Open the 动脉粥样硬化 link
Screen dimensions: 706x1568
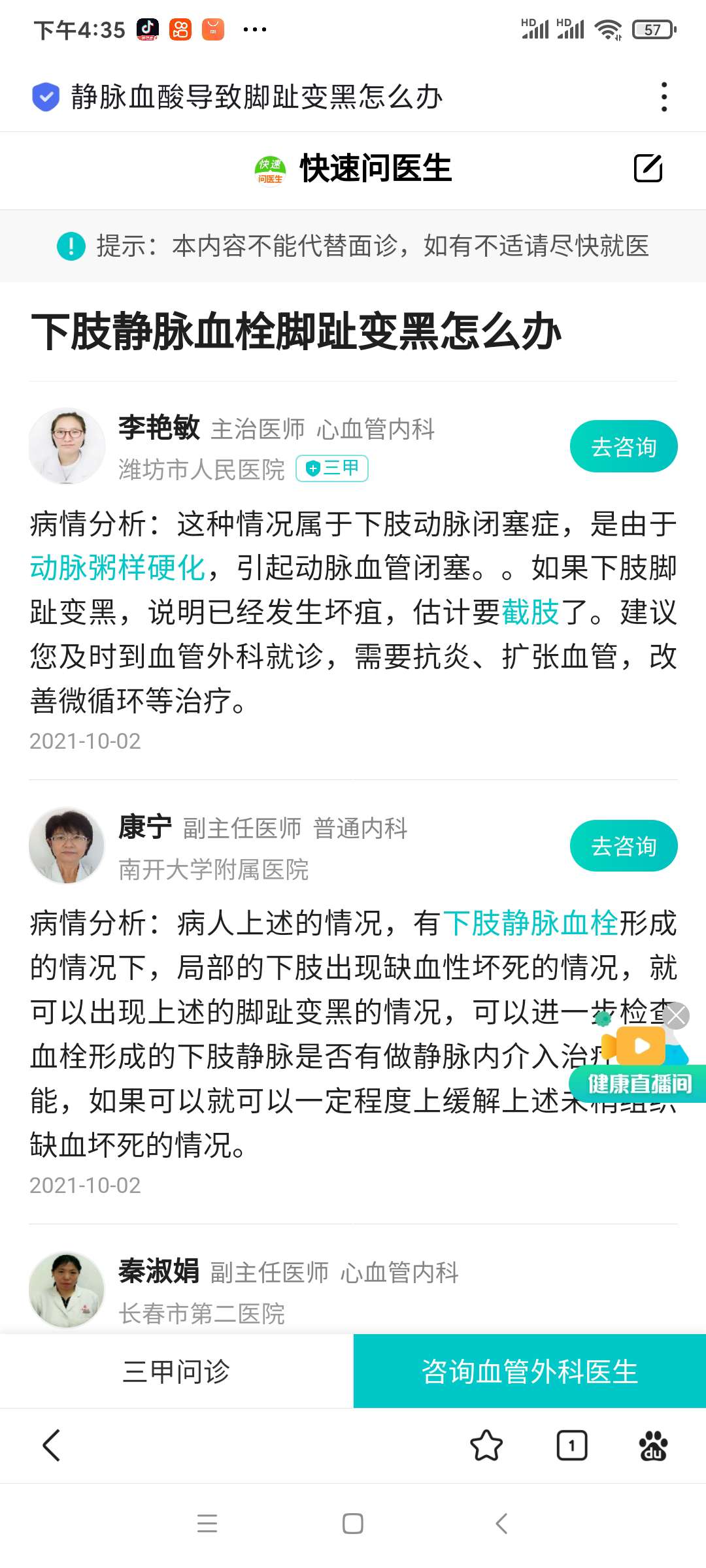click(118, 568)
